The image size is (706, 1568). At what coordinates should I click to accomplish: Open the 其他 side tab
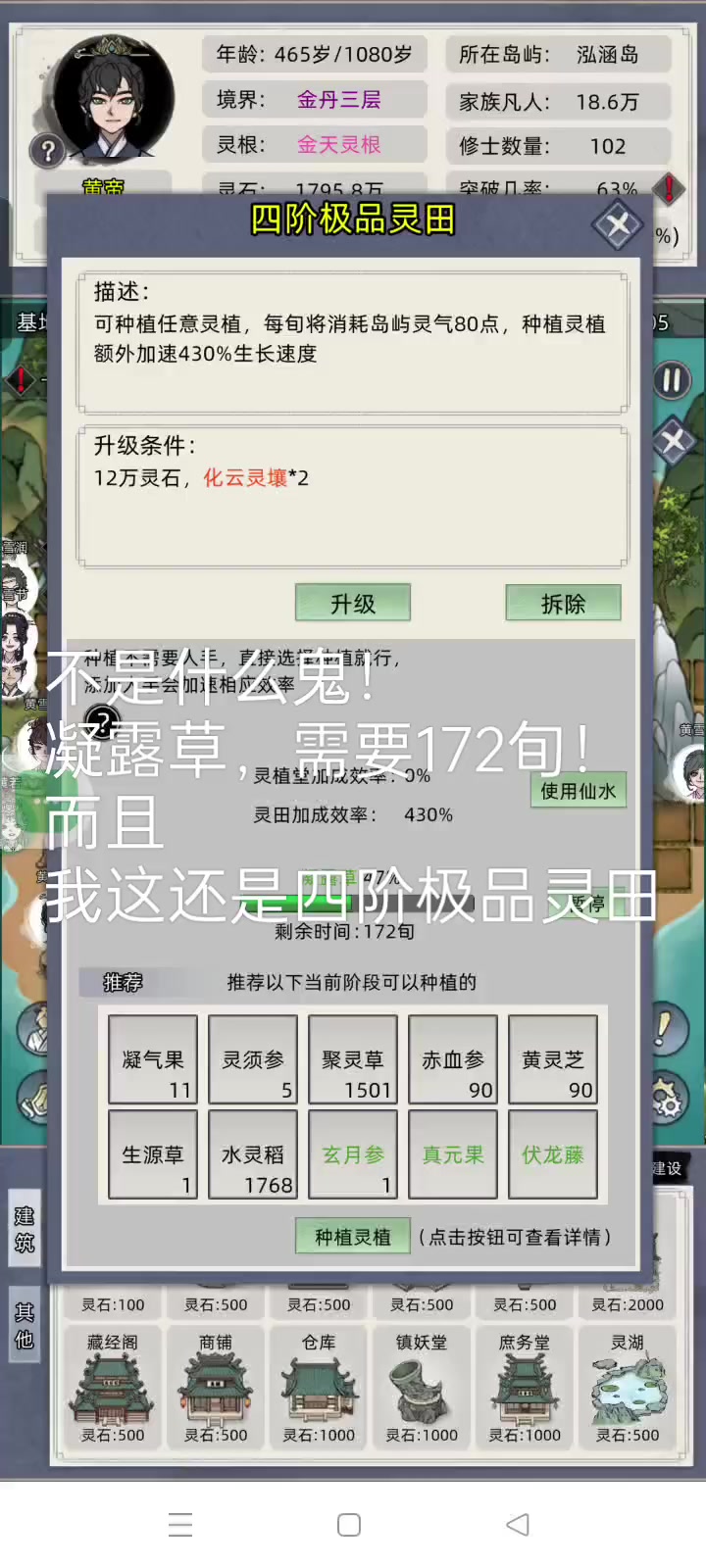[25, 1326]
